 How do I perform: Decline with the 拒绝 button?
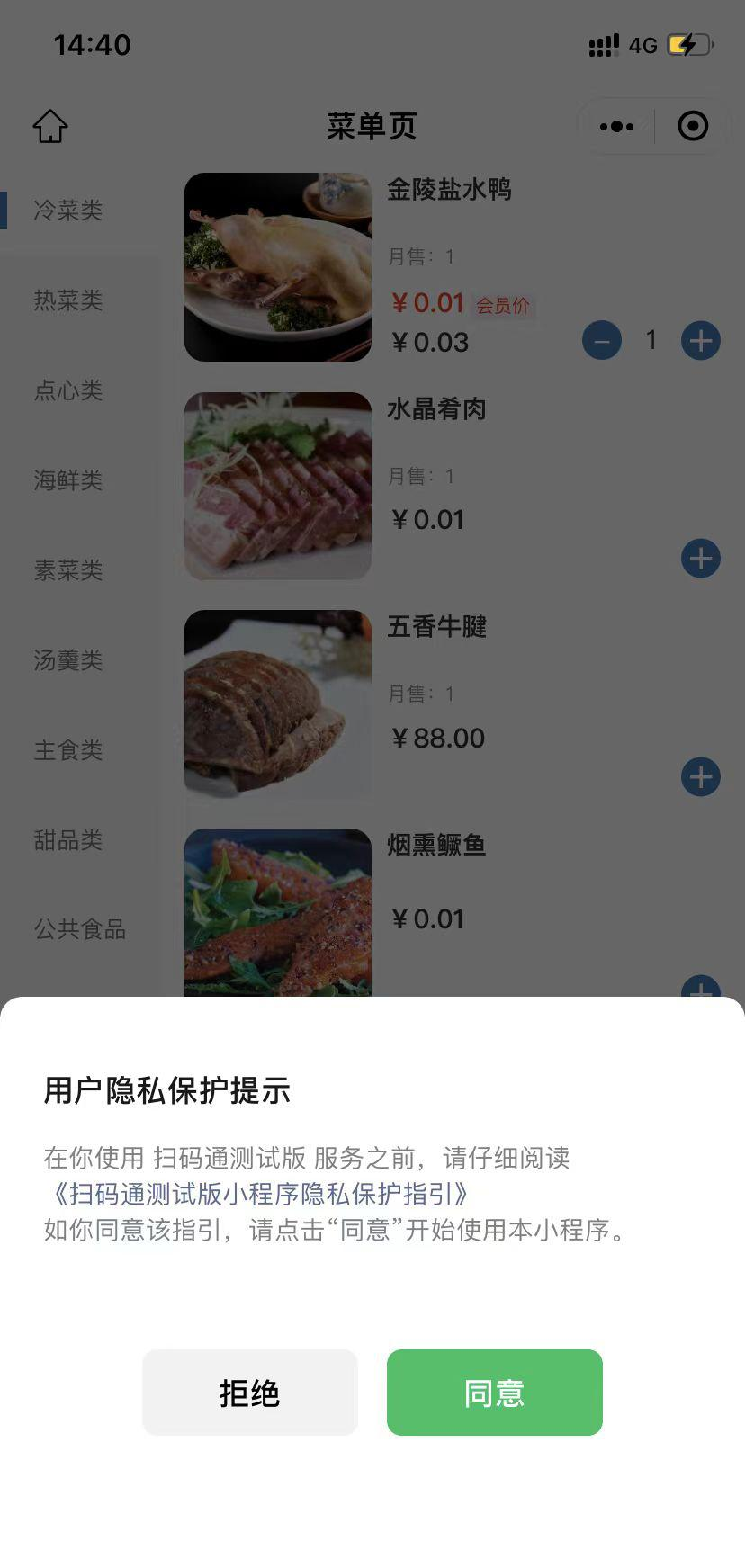coord(250,1393)
